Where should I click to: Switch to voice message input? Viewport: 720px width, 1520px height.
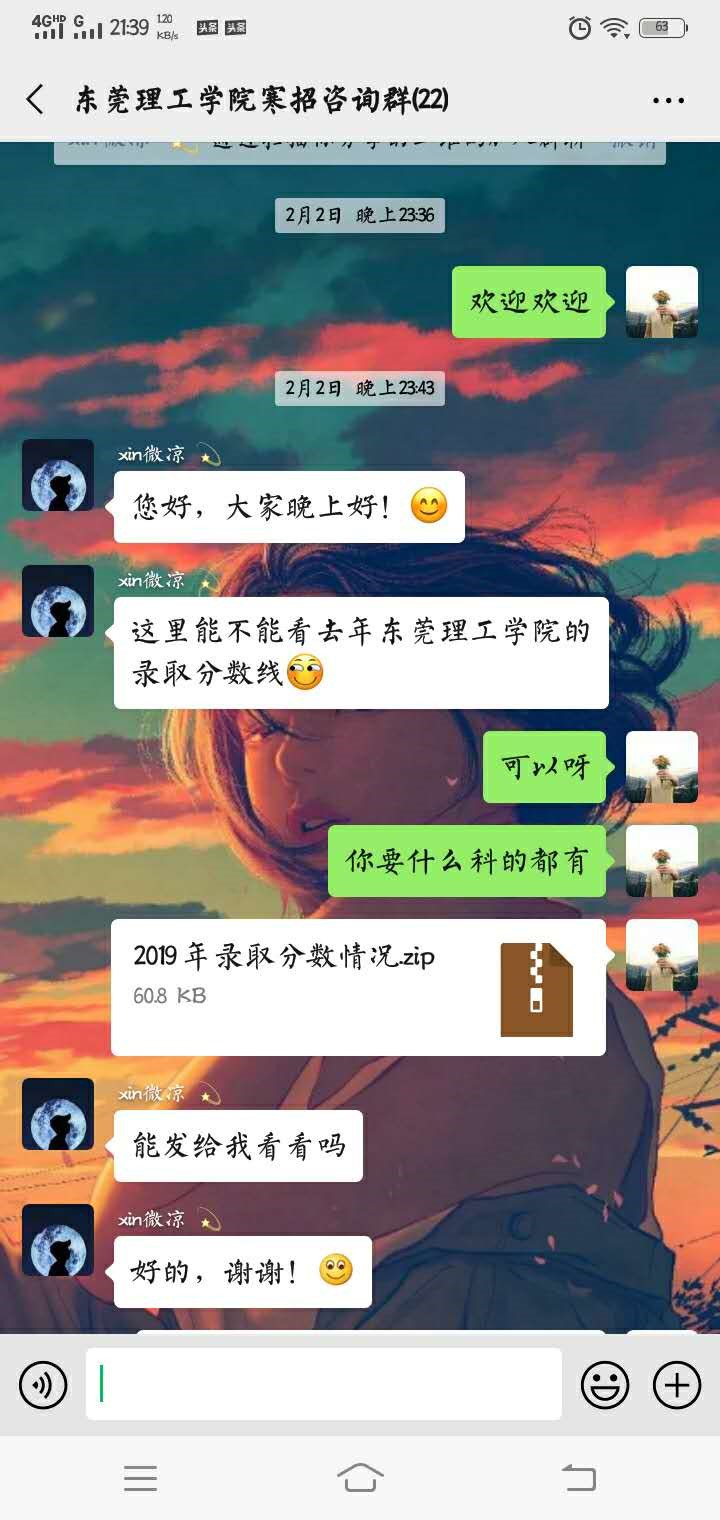43,1385
